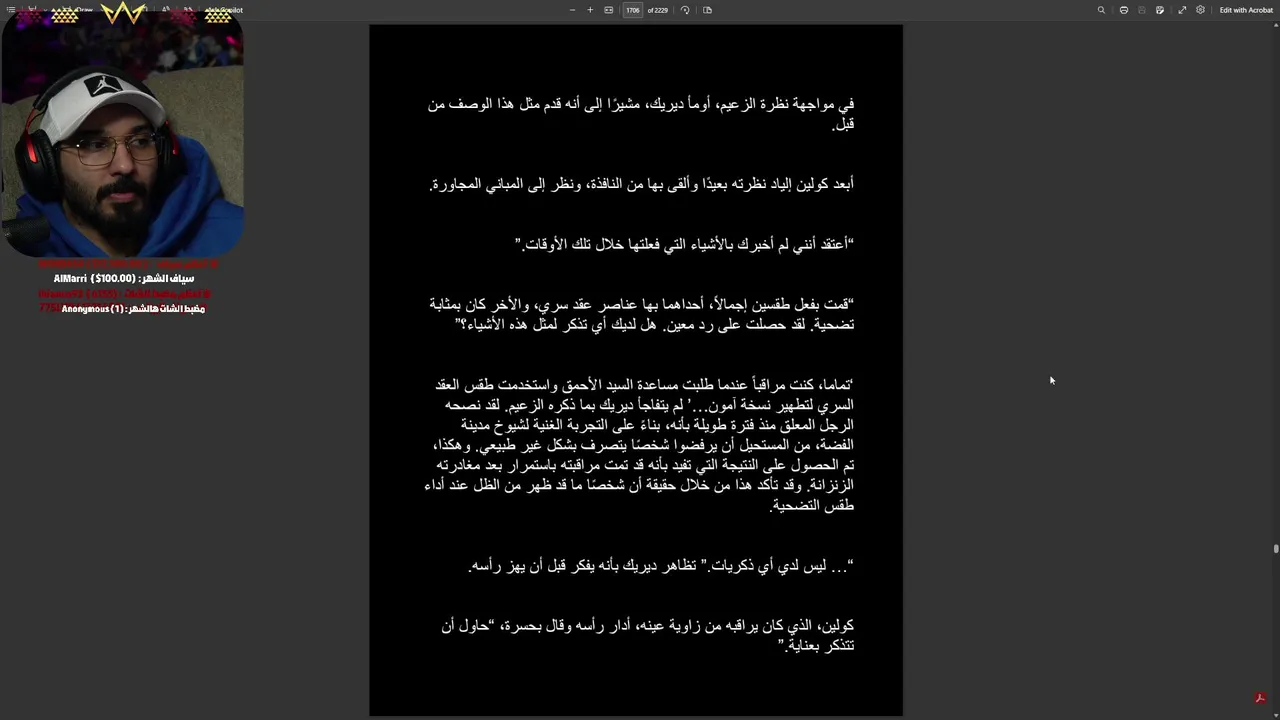Save the PDF document
Image resolution: width=1280 pixels, height=720 pixels.
coord(1142,10)
